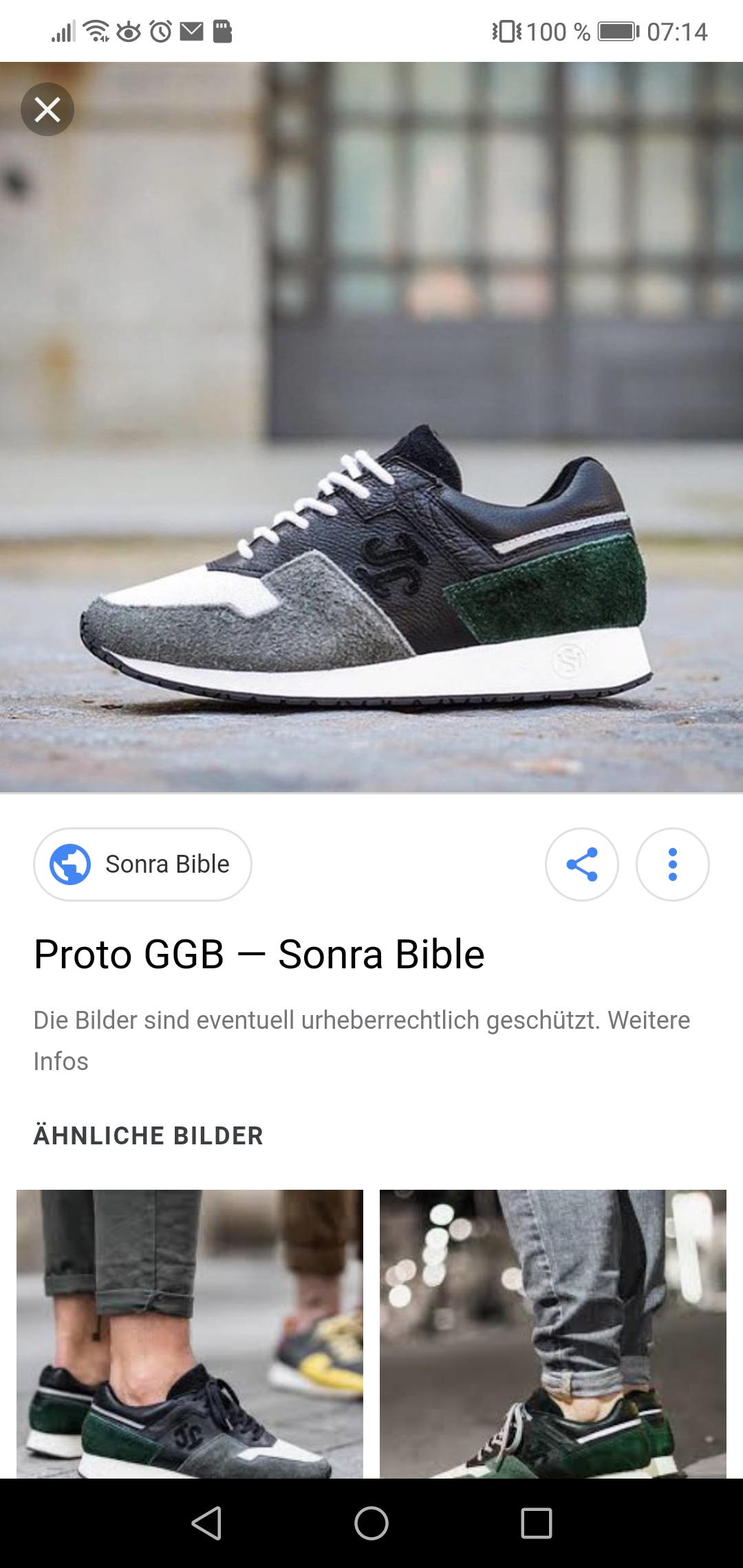
Task: Go to the home screen
Action: tap(371, 1523)
